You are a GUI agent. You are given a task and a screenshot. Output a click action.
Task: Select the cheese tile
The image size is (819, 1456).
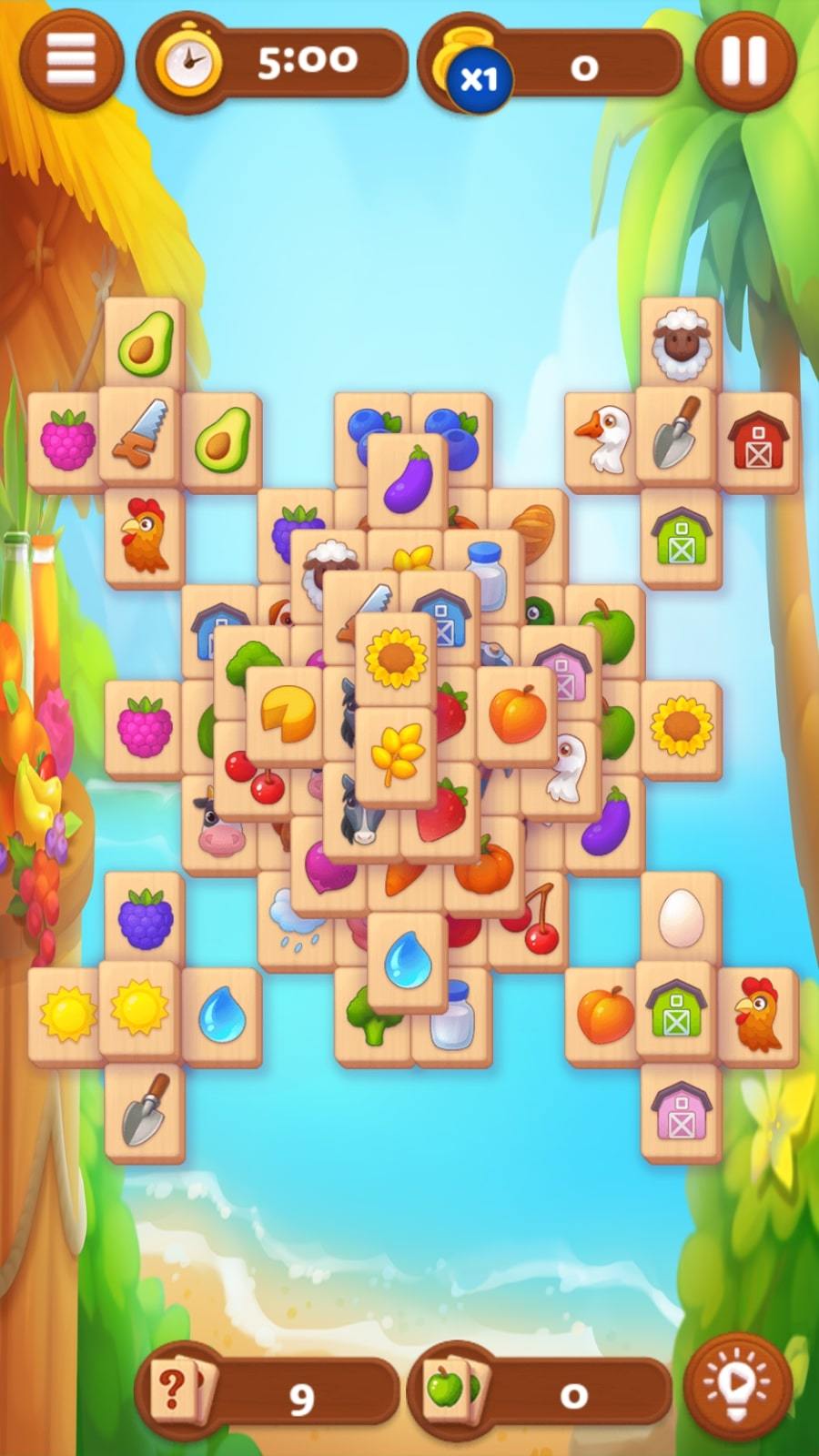[x=286, y=714]
